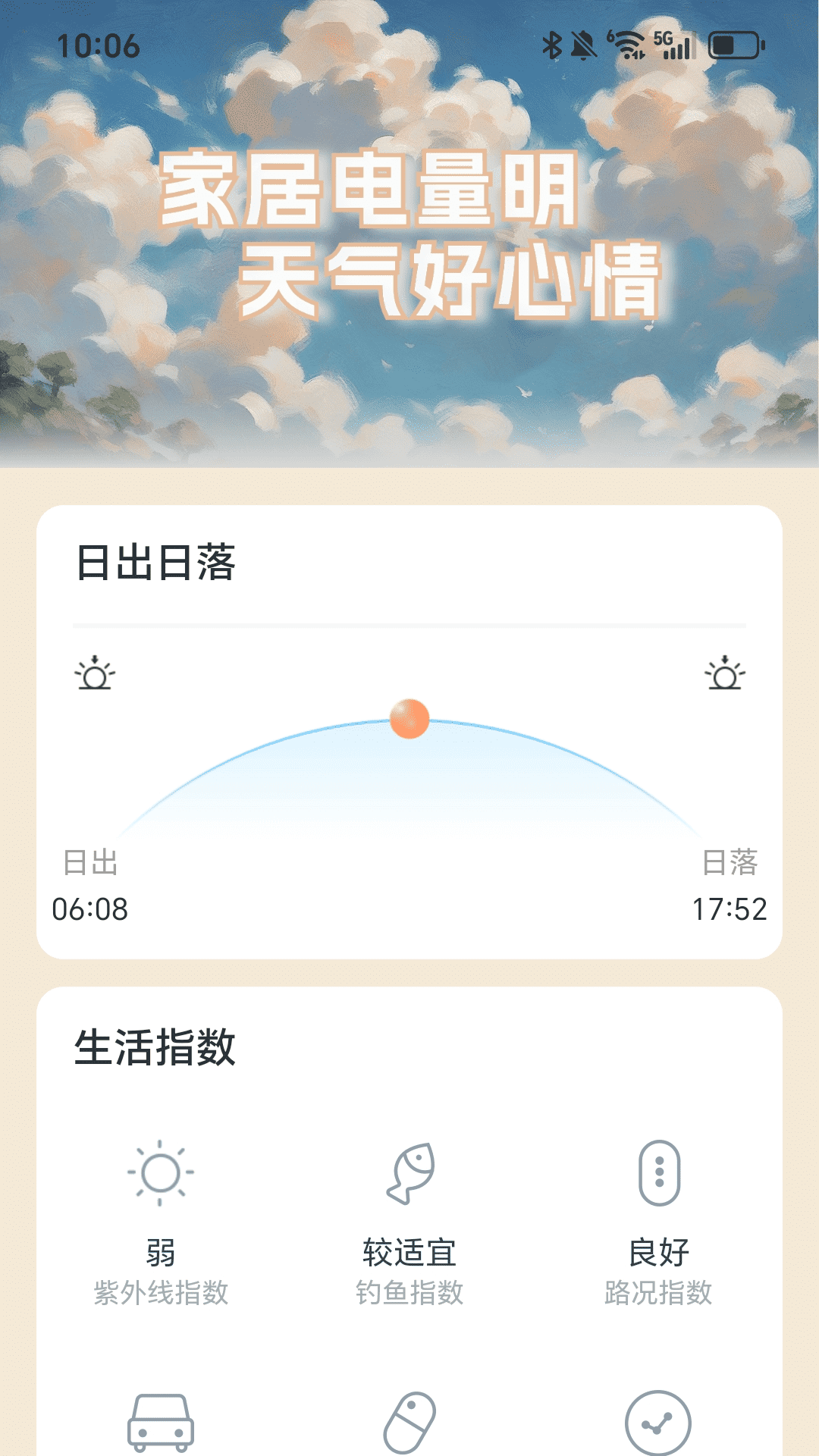Open the 家居电量明 天气好心情 banner
The width and height of the screenshot is (819, 1456).
click(409, 235)
